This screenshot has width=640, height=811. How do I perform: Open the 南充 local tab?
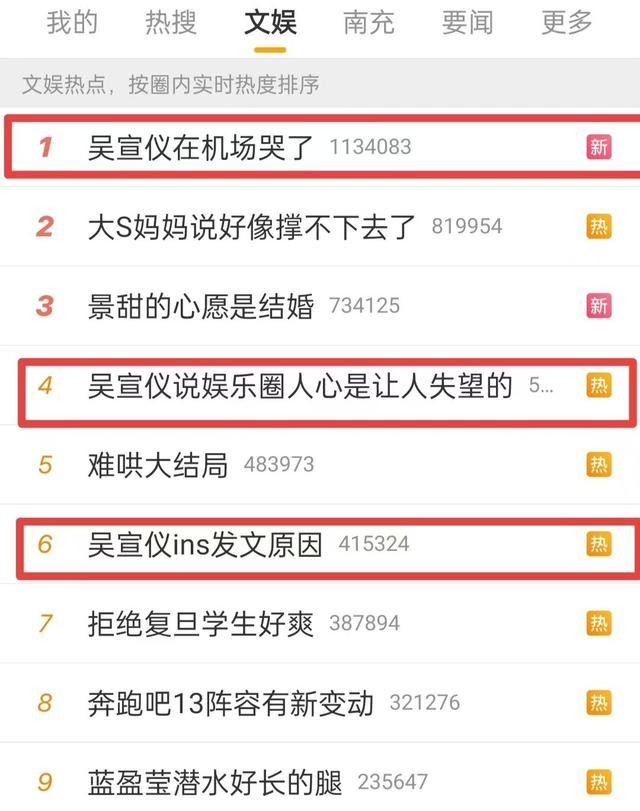click(x=369, y=22)
